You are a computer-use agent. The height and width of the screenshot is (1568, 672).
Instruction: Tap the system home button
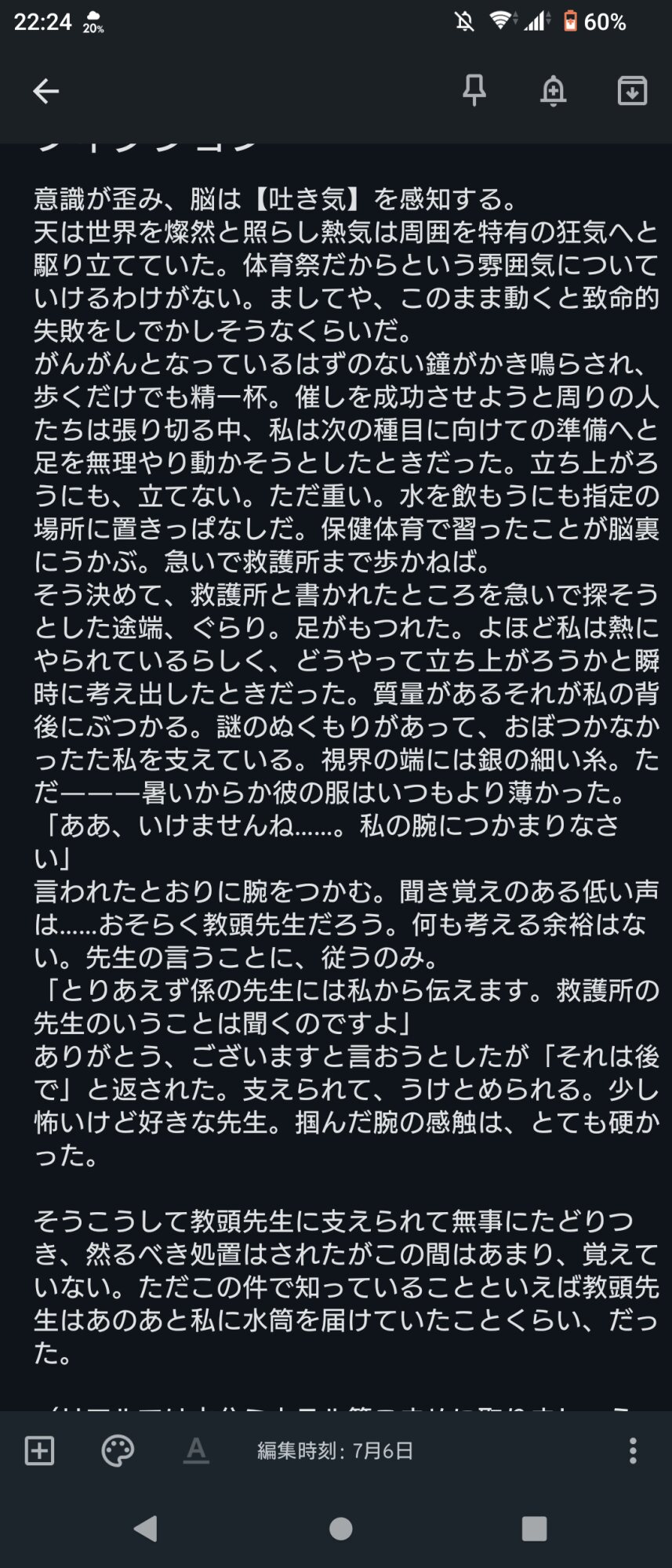point(340,1528)
